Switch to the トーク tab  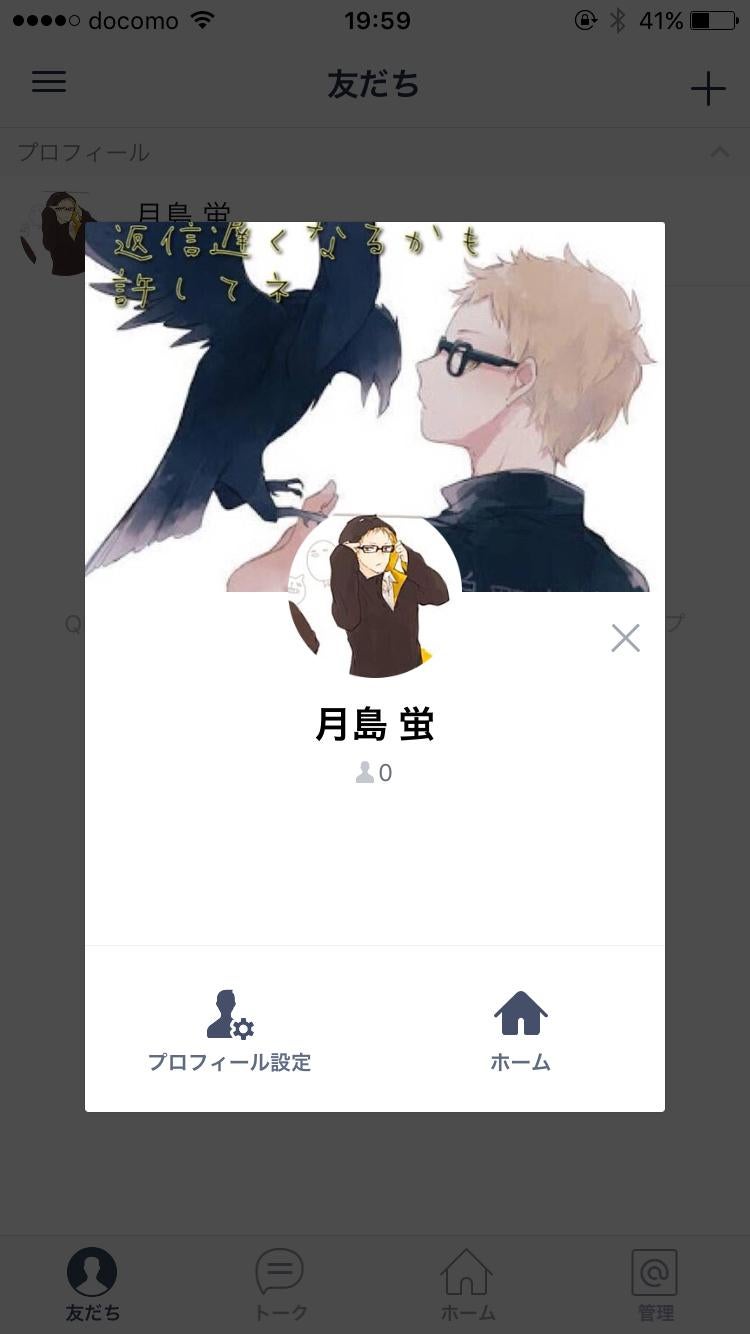tap(280, 1285)
